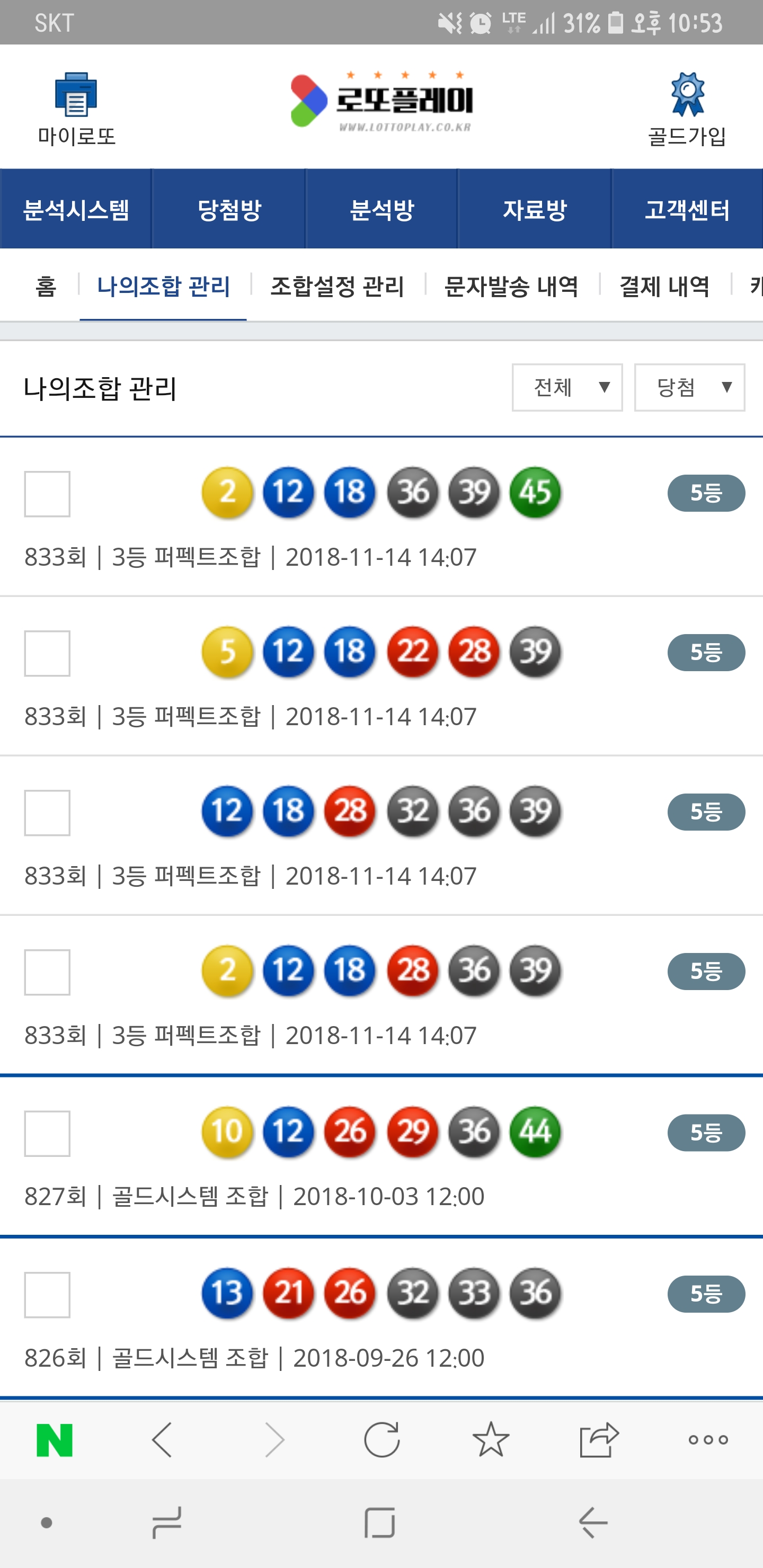
Task: Tick the checkbox for the 827회 combination
Action: coord(48,1134)
